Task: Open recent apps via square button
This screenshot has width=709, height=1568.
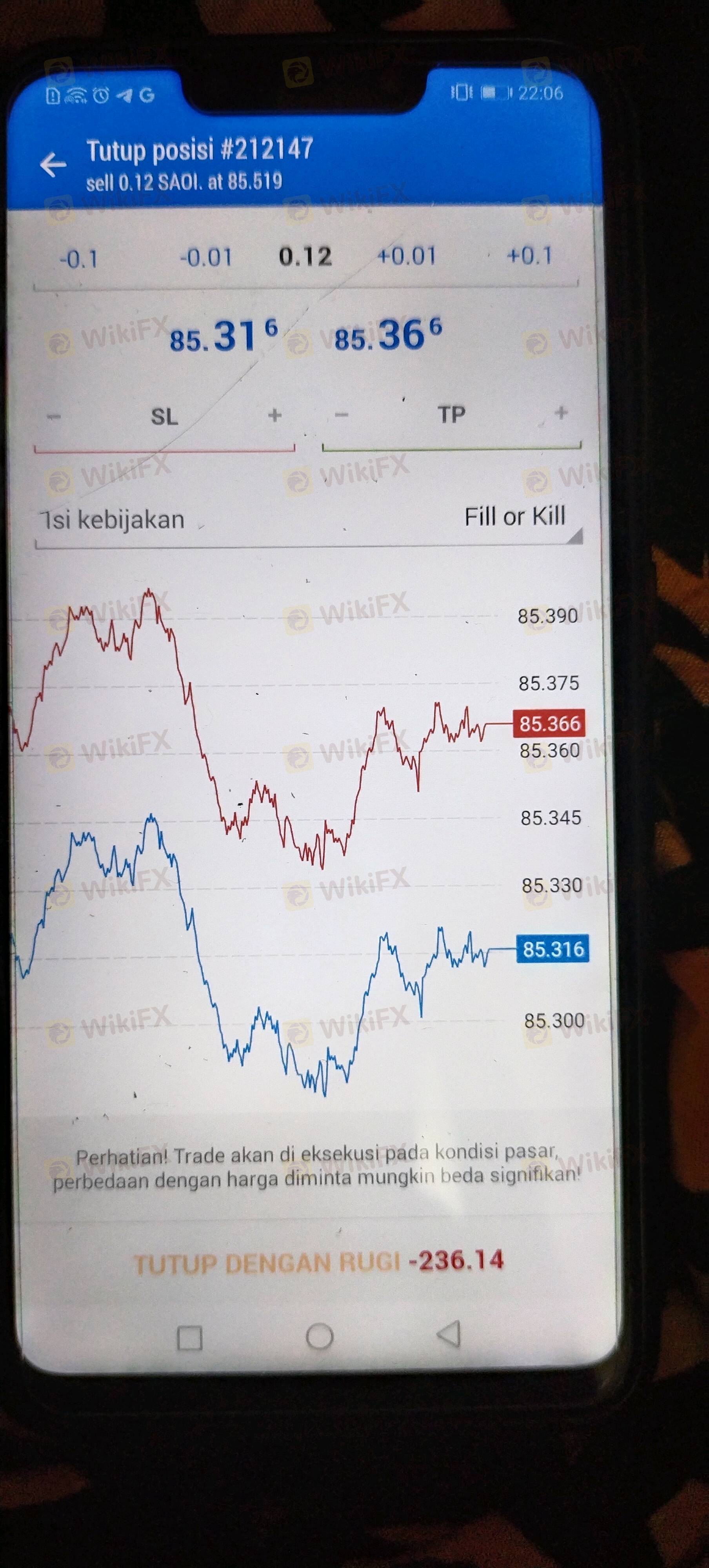Action: point(189,1339)
